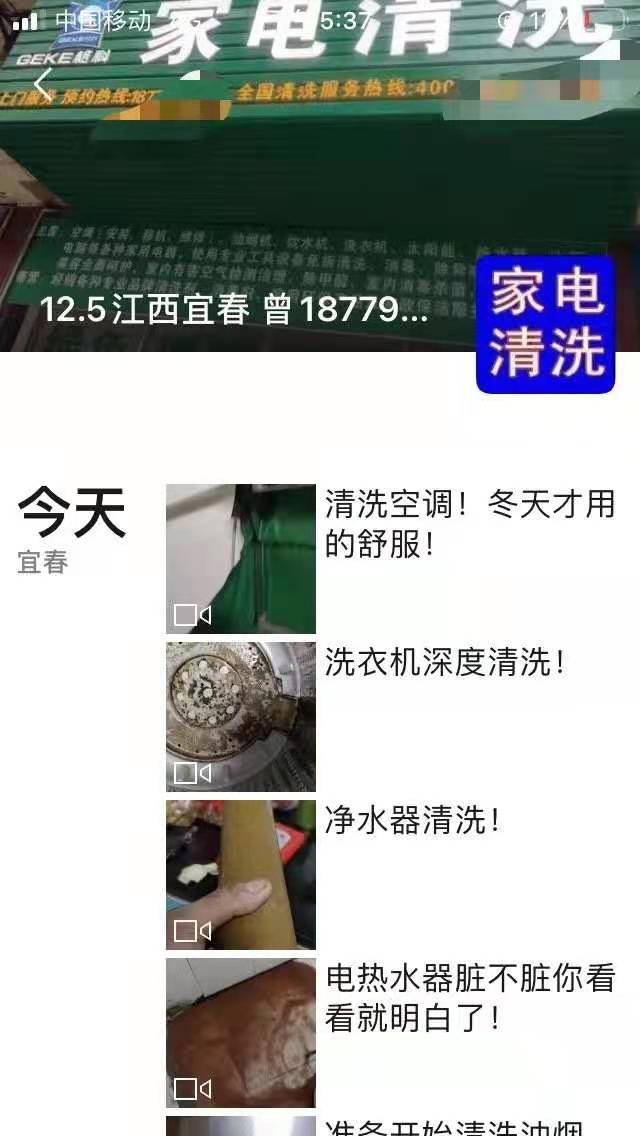Screen dimensions: 640x1136
Task: Go back using the top-left arrow
Action: (x=42, y=84)
